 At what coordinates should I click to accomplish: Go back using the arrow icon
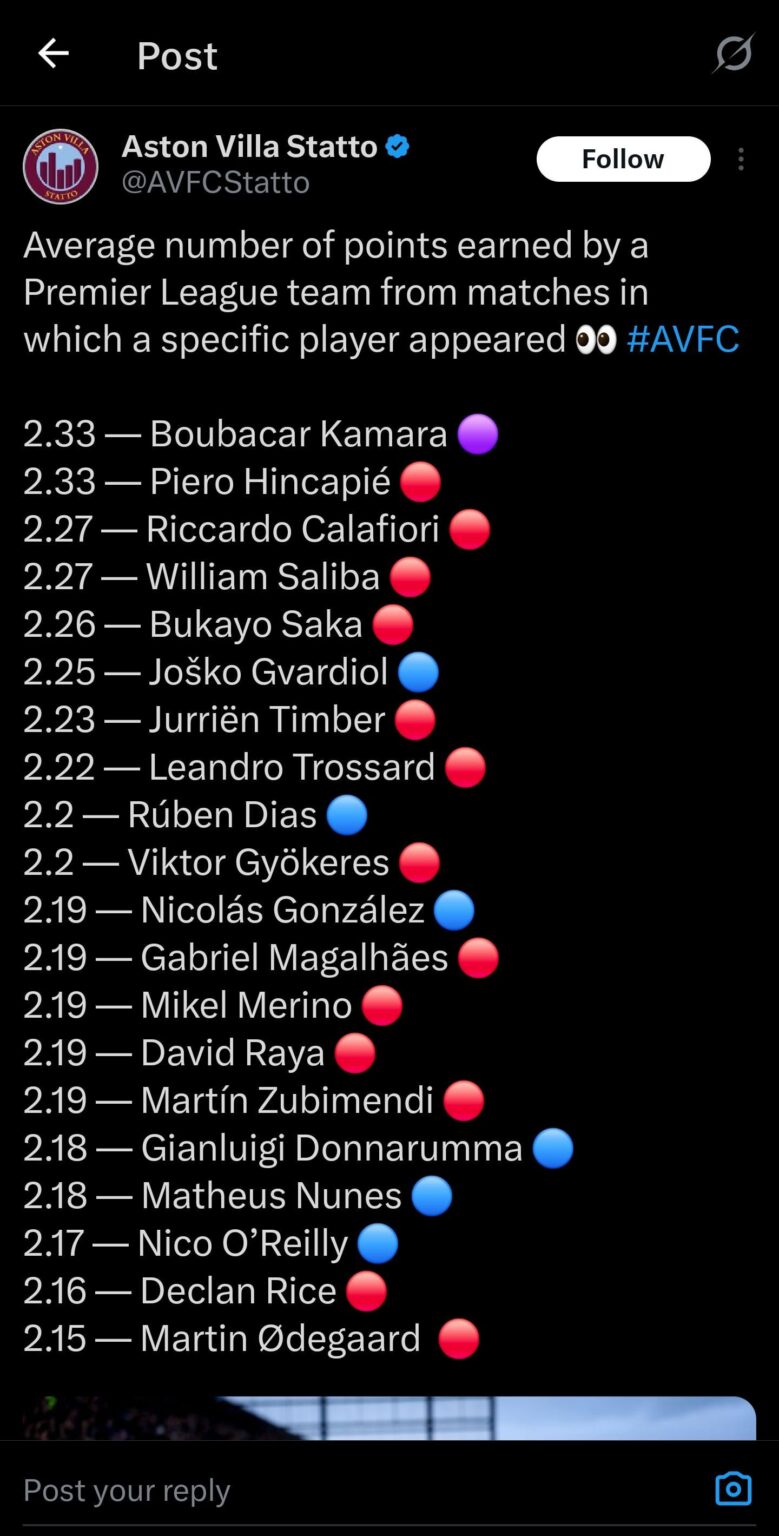[53, 54]
